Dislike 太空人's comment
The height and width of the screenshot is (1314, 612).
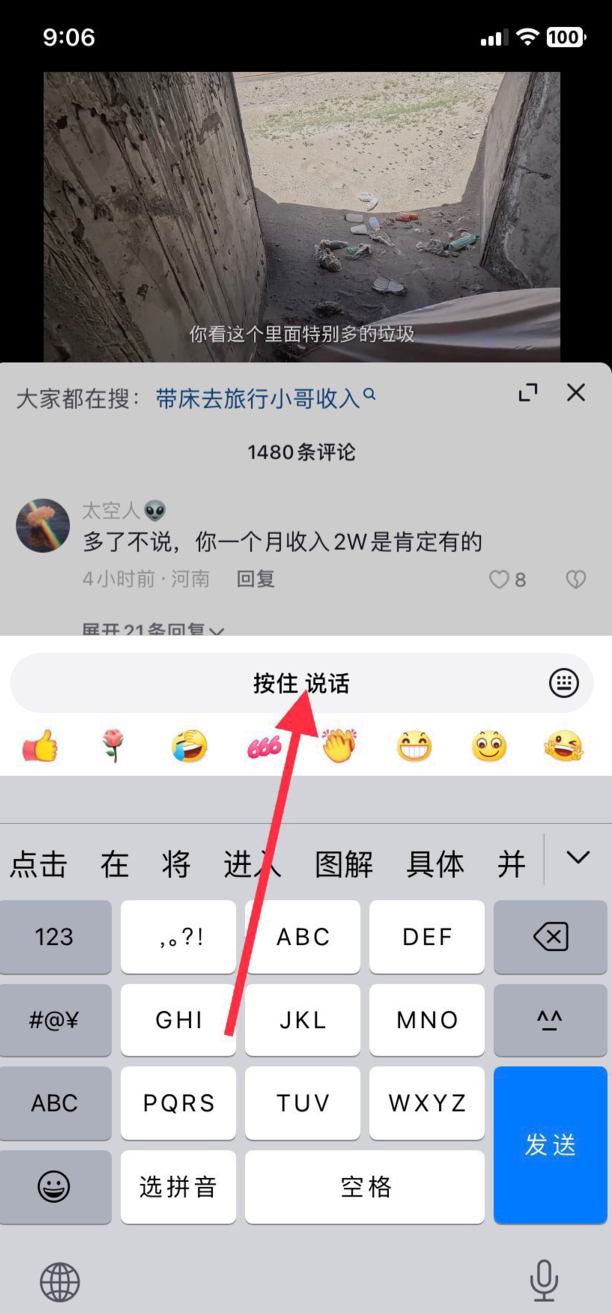coord(575,579)
